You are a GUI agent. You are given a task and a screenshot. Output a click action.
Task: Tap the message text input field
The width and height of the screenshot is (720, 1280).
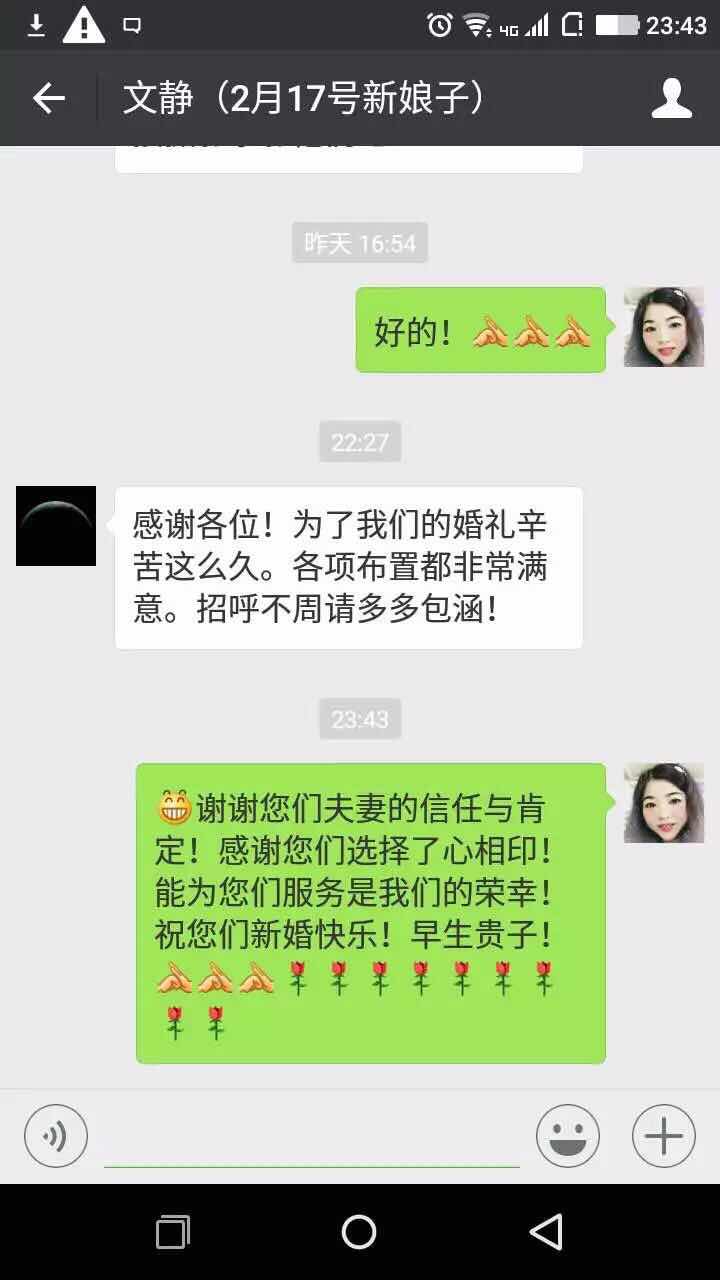point(312,1138)
